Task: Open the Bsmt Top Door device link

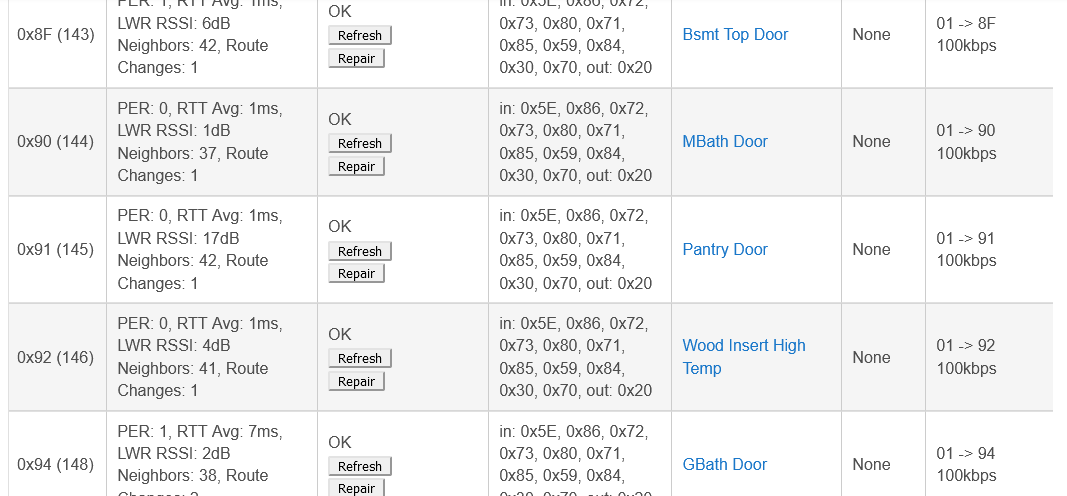Action: (734, 34)
